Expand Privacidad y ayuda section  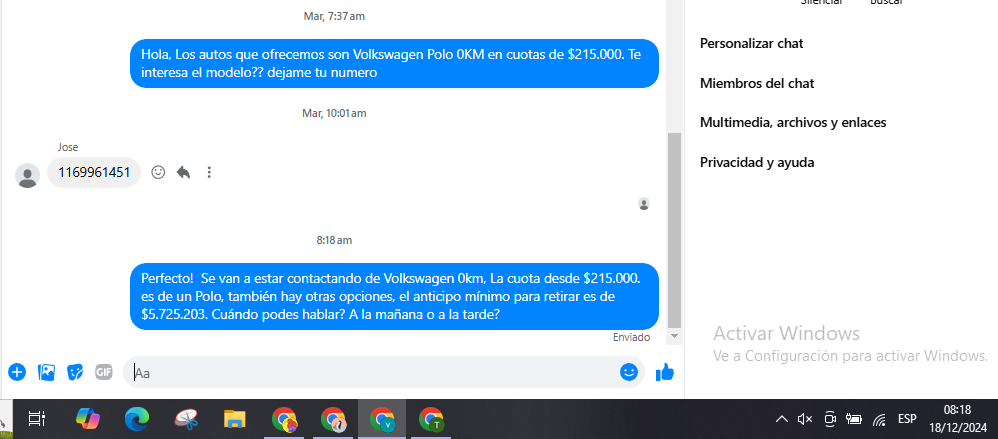coord(757,162)
